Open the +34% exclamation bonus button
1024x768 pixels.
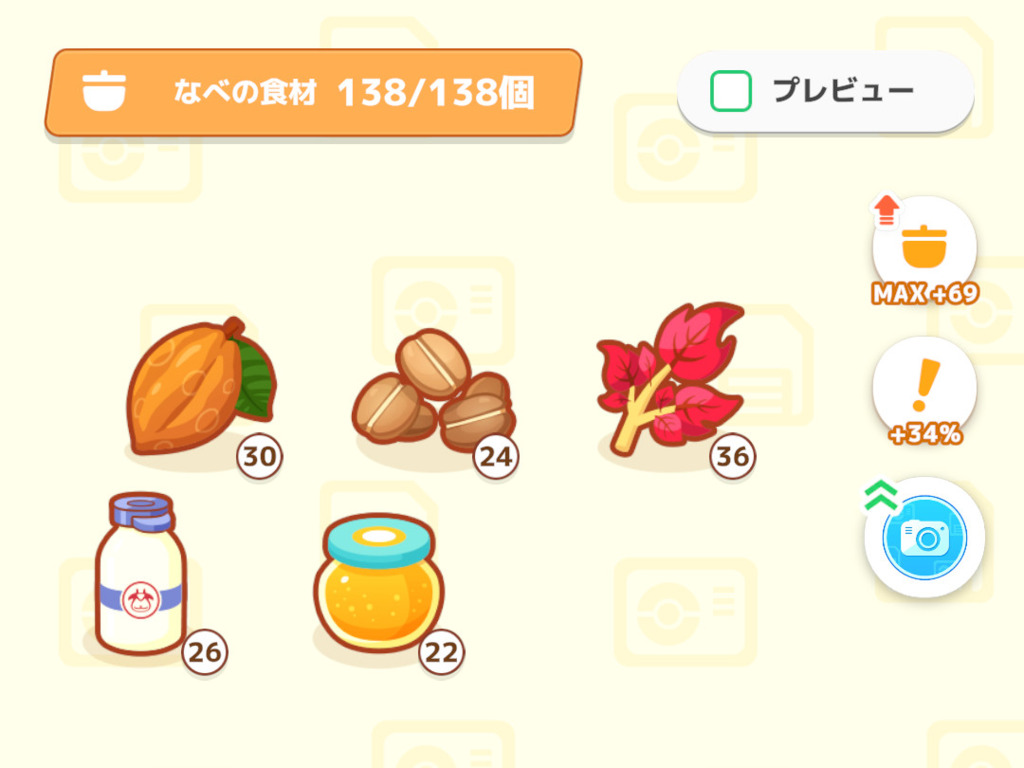924,388
